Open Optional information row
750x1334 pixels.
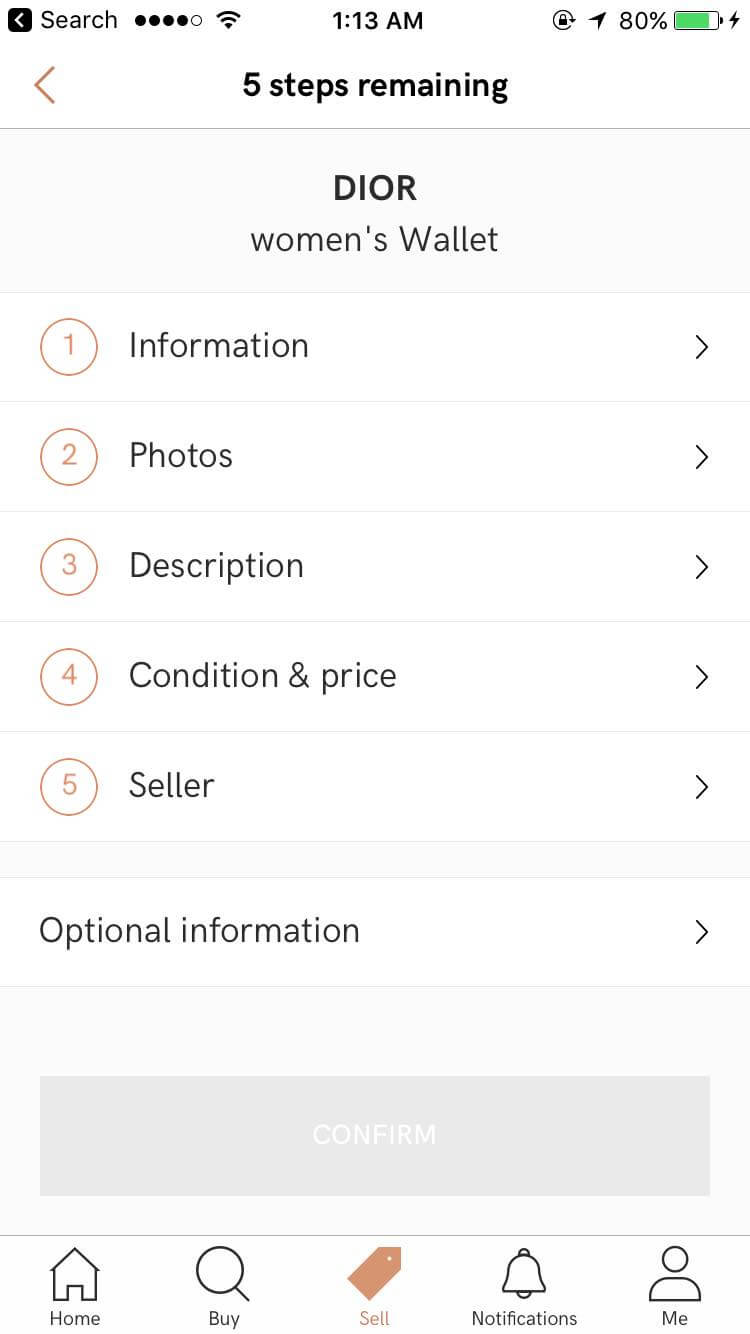tap(375, 932)
